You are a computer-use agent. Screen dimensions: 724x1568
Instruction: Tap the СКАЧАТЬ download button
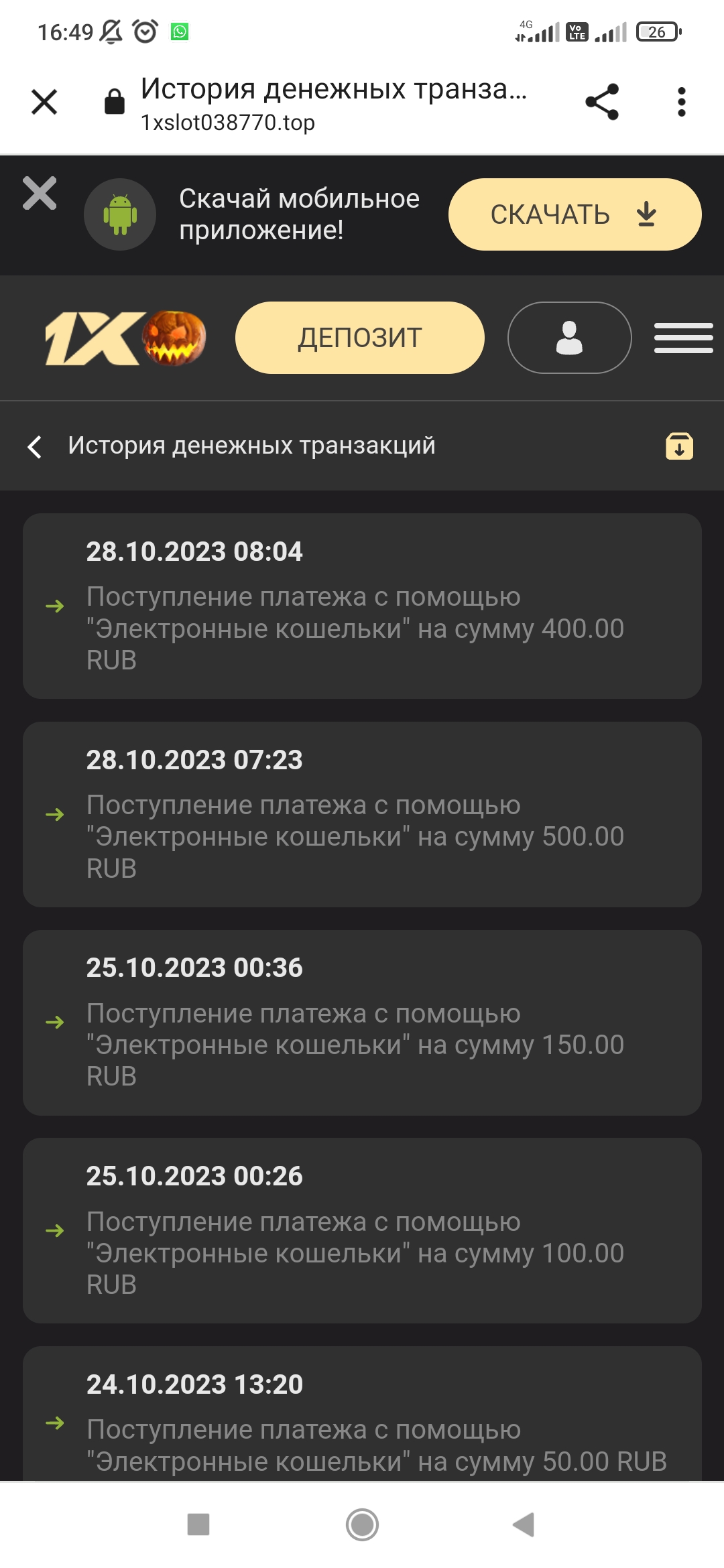click(x=575, y=214)
